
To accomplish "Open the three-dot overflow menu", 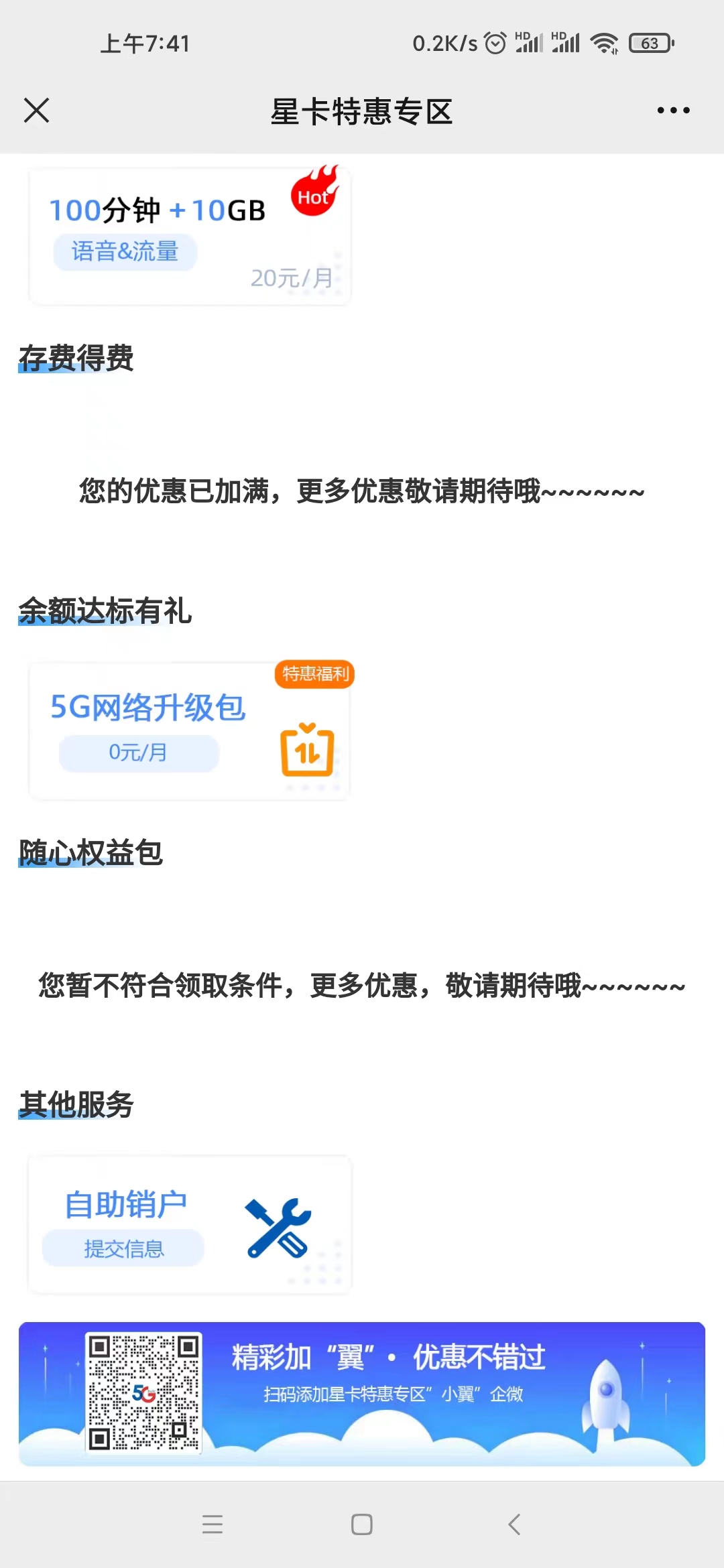I will [673, 111].
